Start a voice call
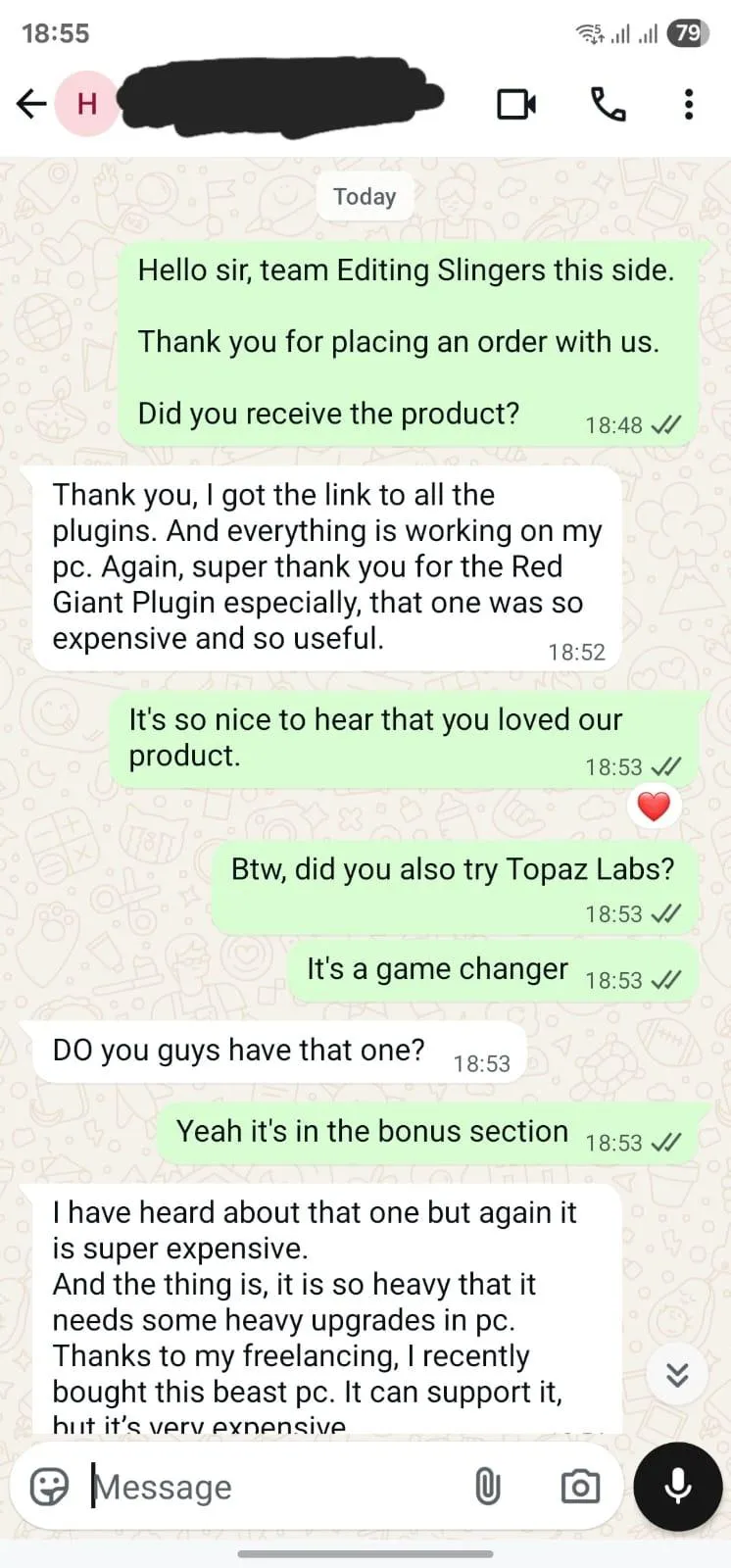Screen dimensions: 731x1568 pos(608,104)
